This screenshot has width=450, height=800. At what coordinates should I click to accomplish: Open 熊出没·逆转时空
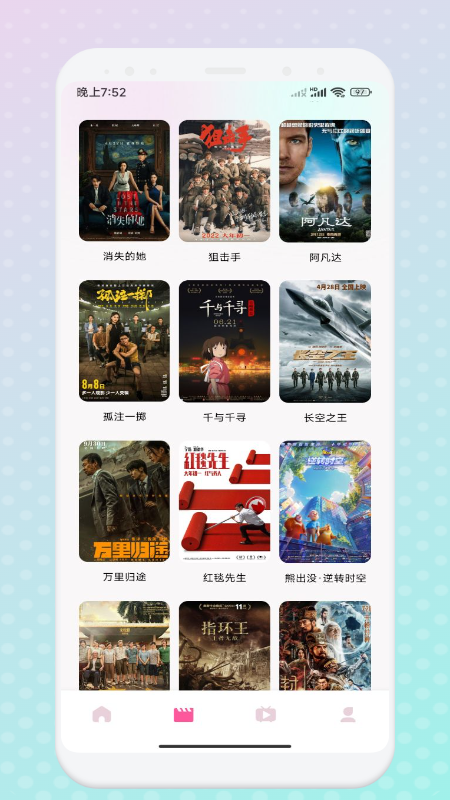pos(325,502)
